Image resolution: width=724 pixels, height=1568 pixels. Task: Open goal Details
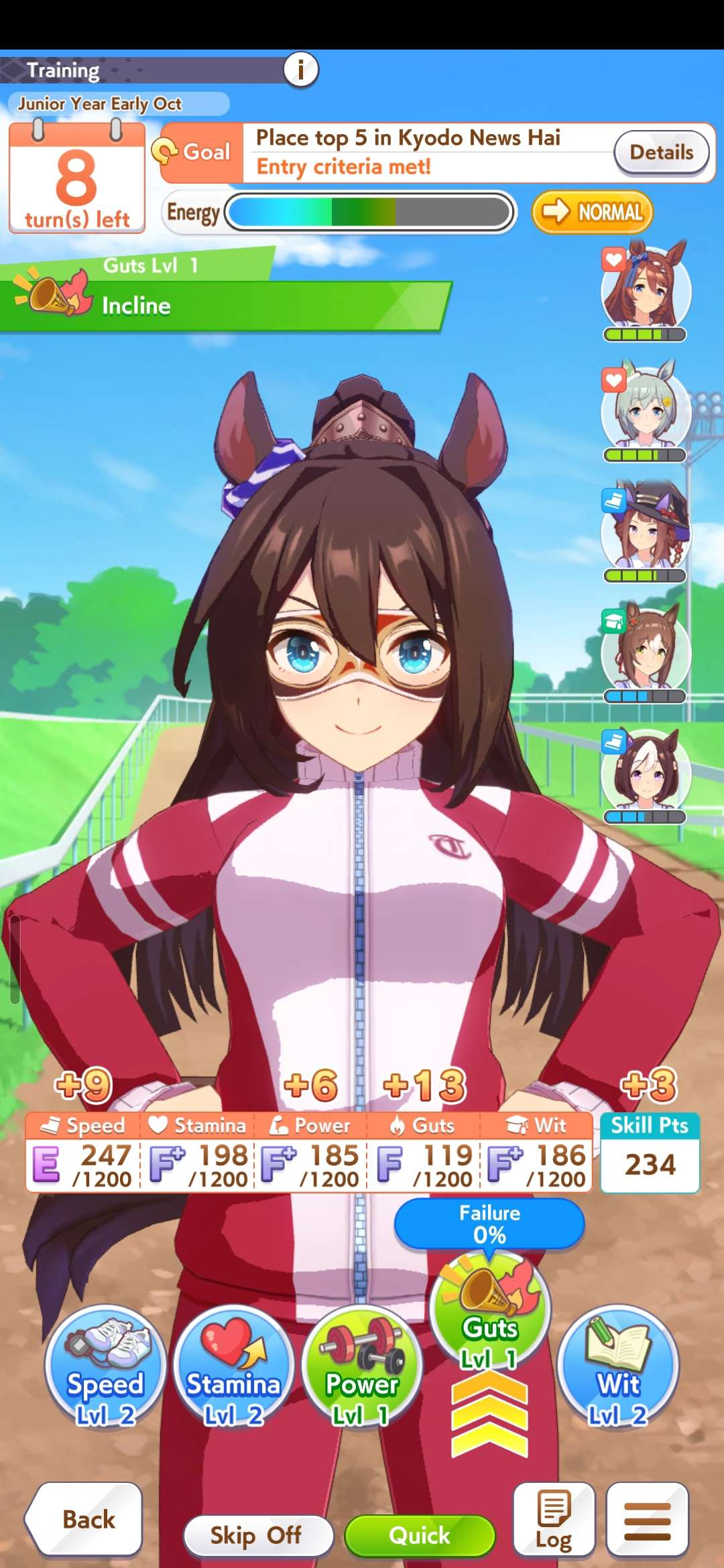(x=662, y=152)
